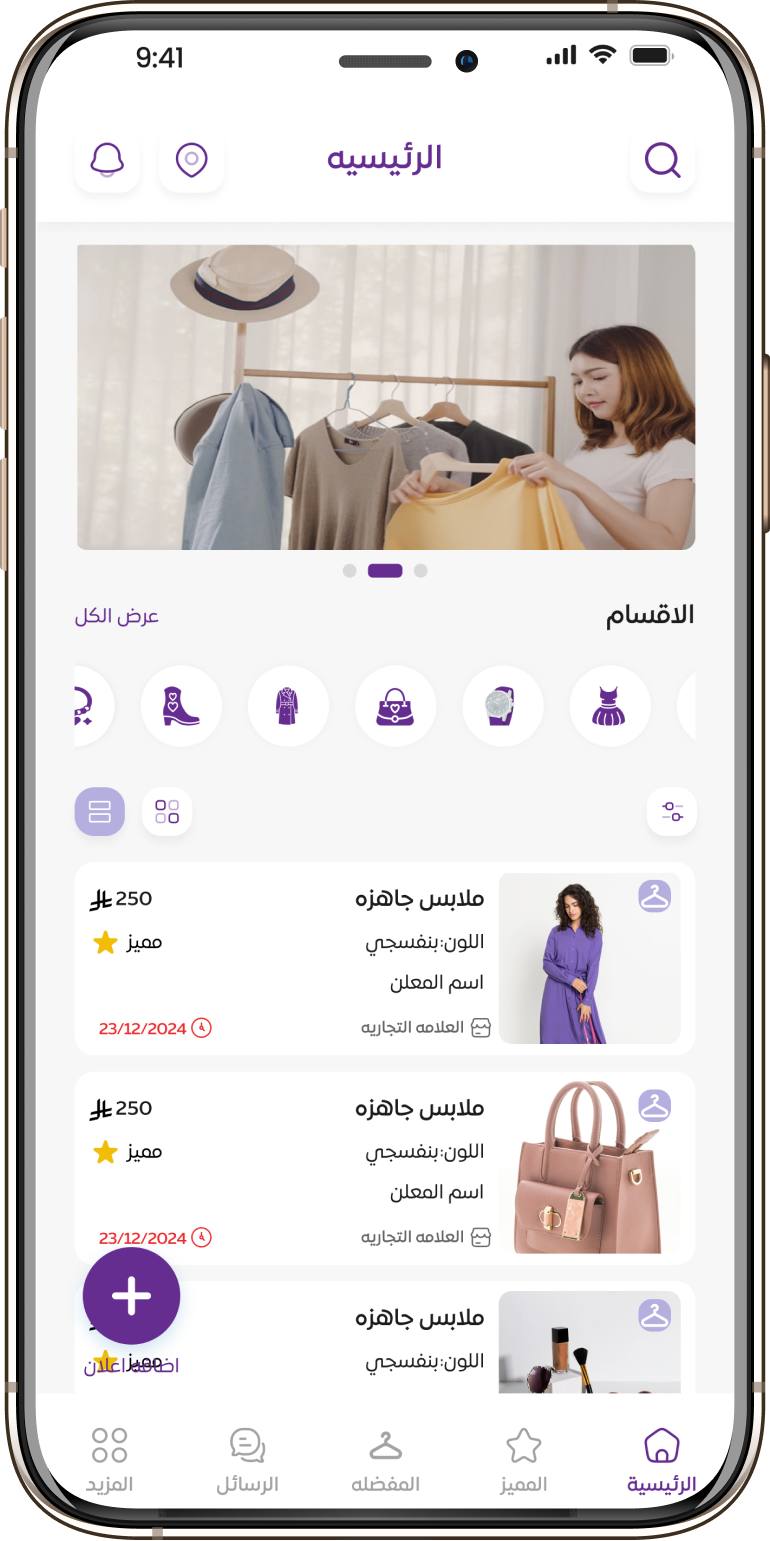Open the purple dress listing card
Viewport: 770px width, 1541px height.
(x=385, y=958)
